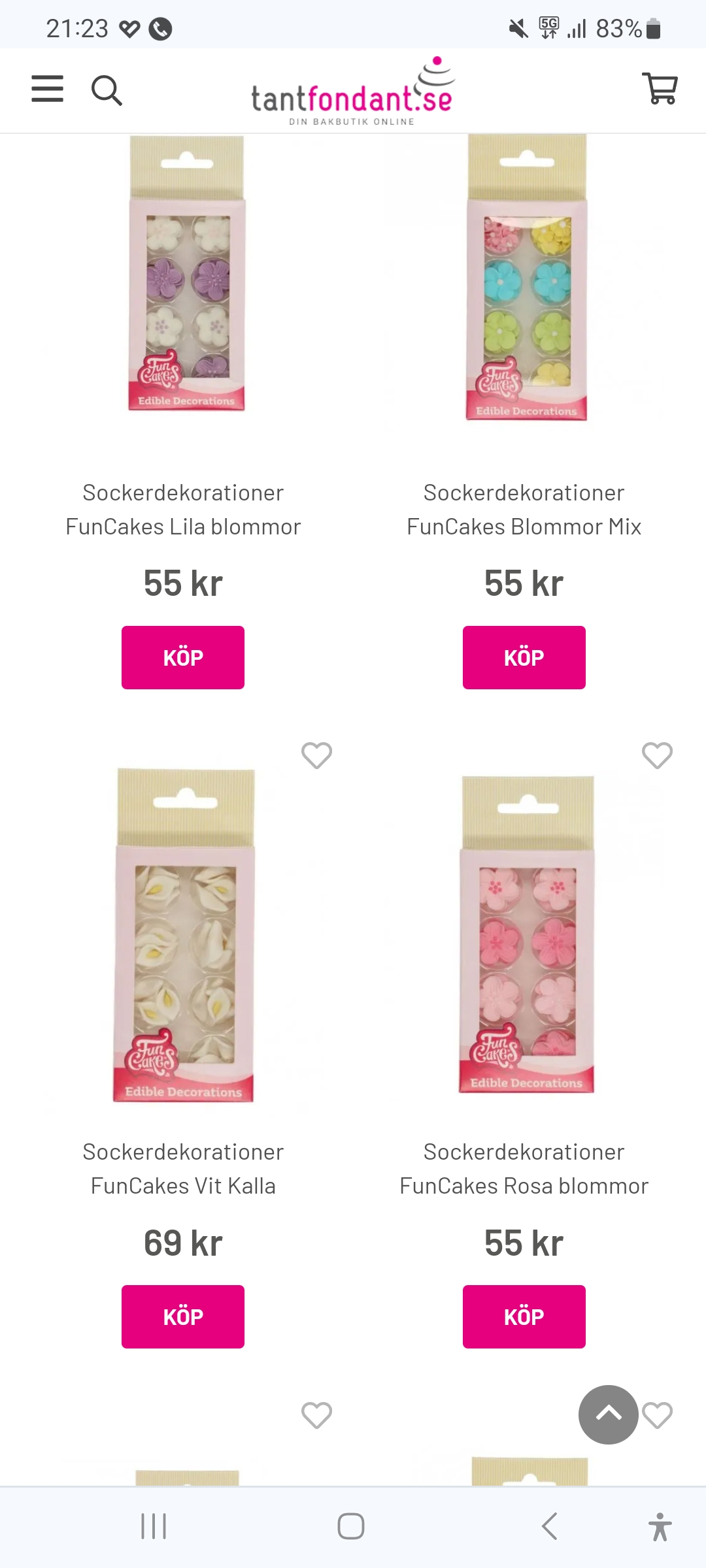Image resolution: width=706 pixels, height=1568 pixels.
Task: Open recent apps from navigation bar
Action: [154, 1526]
